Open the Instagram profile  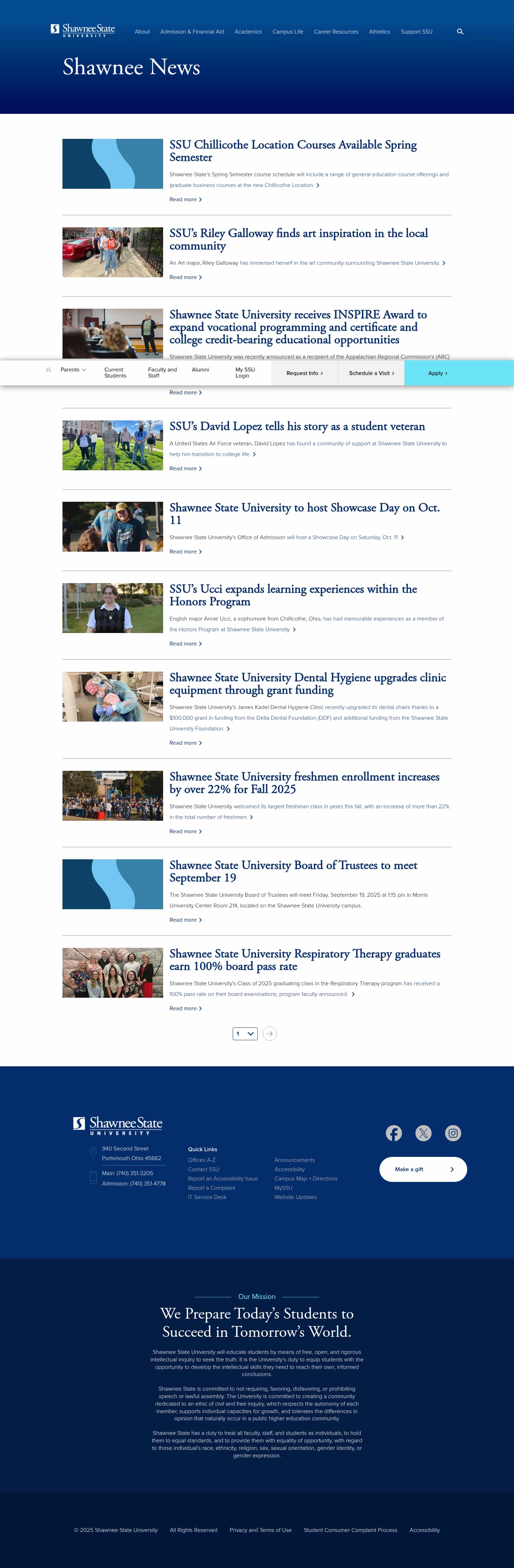(453, 1133)
